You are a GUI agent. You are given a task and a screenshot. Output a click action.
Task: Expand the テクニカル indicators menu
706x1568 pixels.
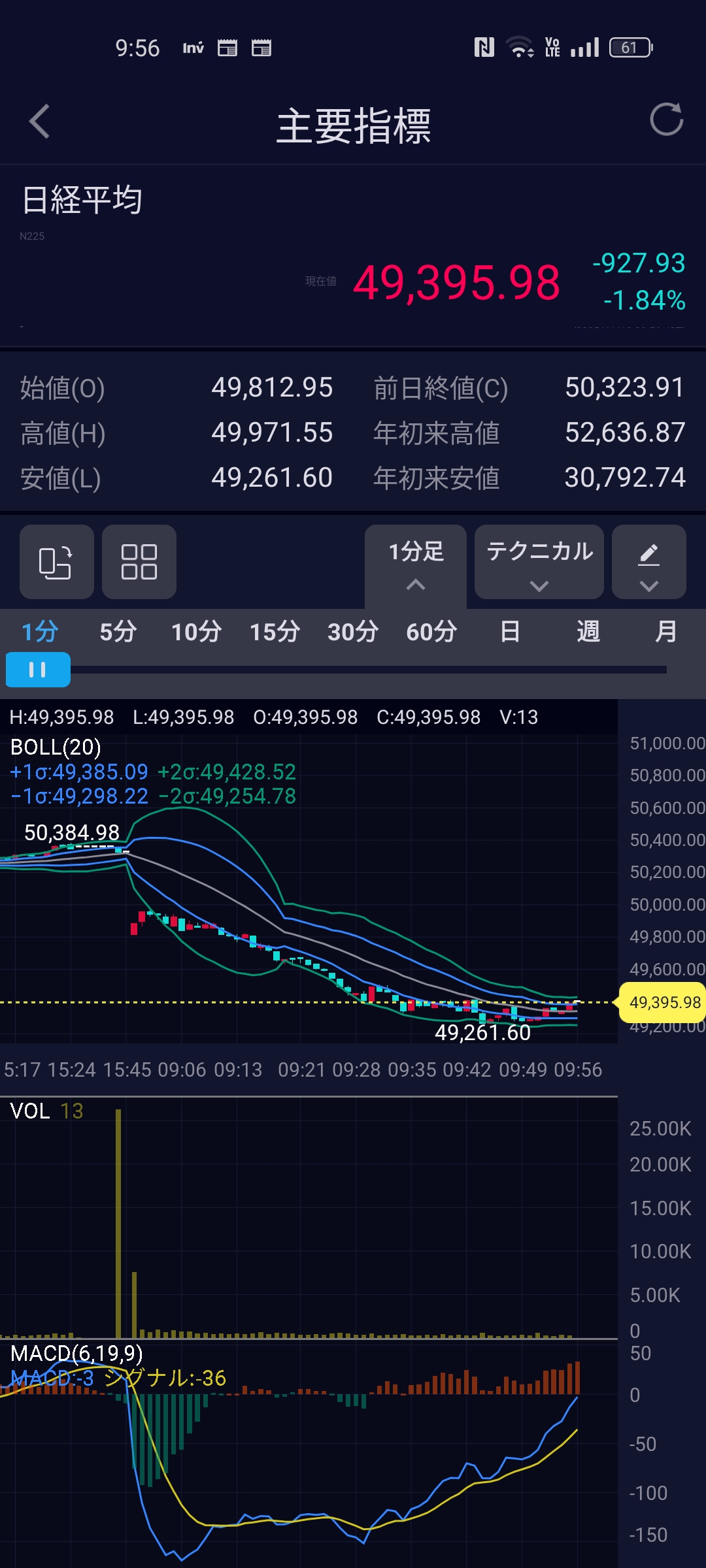pyautogui.click(x=539, y=563)
